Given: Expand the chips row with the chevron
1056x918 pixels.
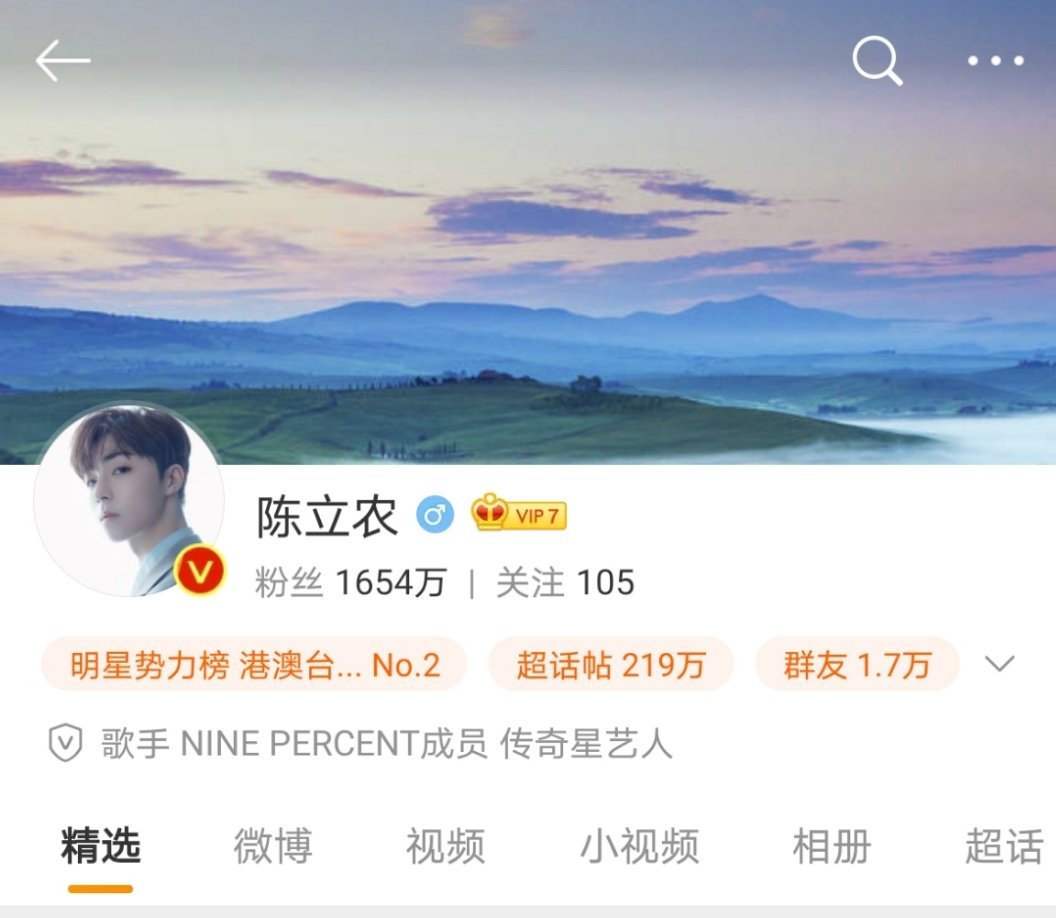Looking at the screenshot, I should pos(999,664).
